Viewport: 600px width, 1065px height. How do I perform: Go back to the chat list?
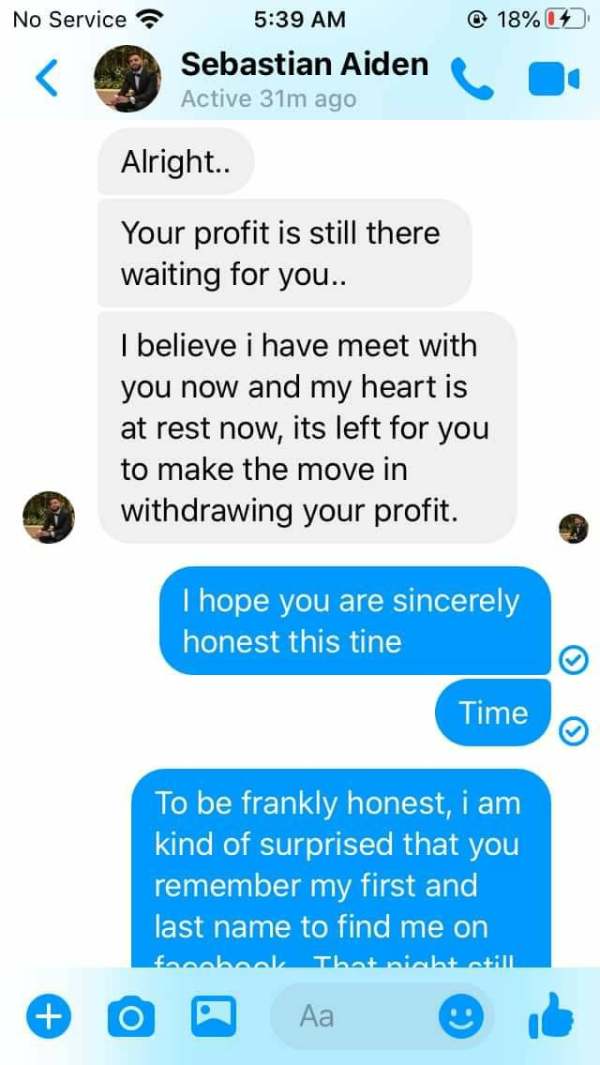click(x=46, y=79)
